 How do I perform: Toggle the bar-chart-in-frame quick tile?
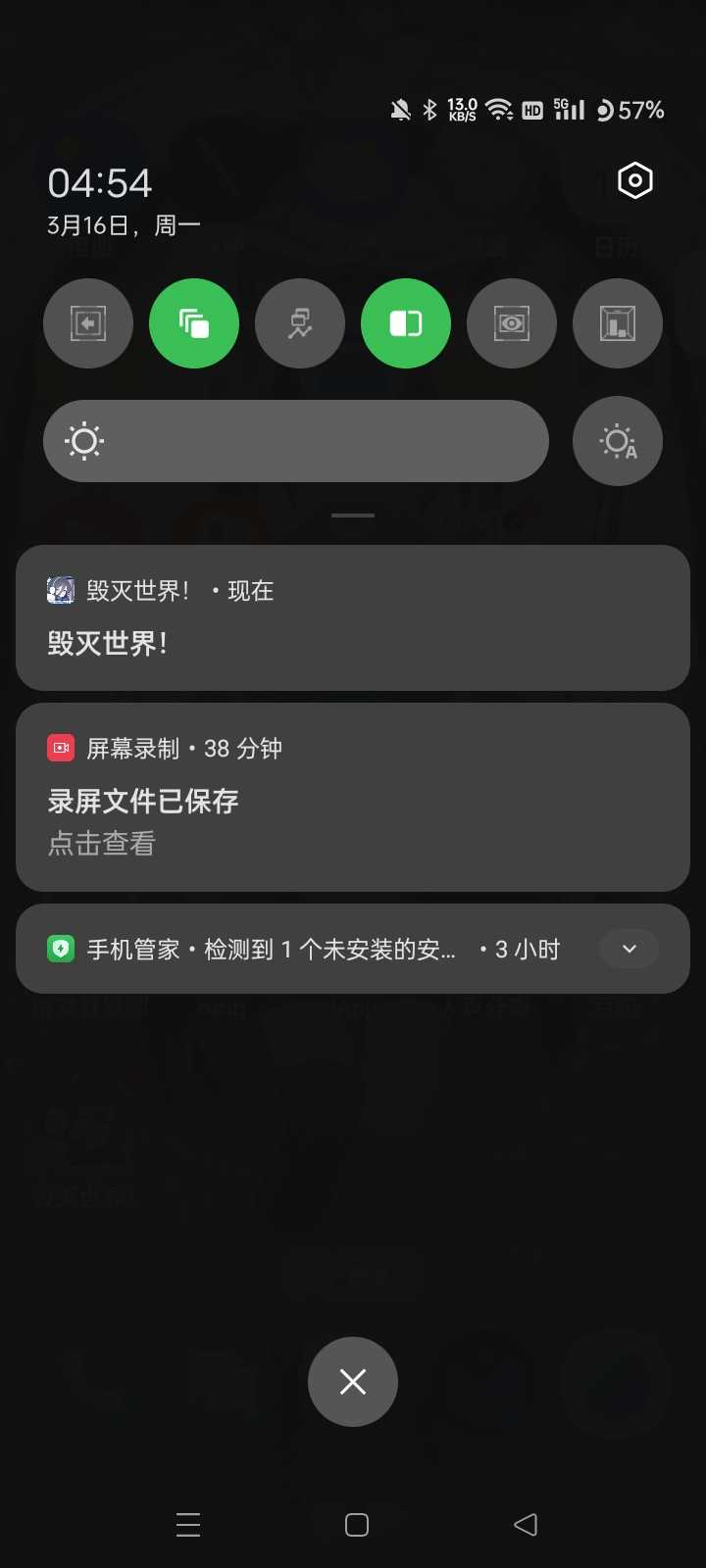(618, 323)
